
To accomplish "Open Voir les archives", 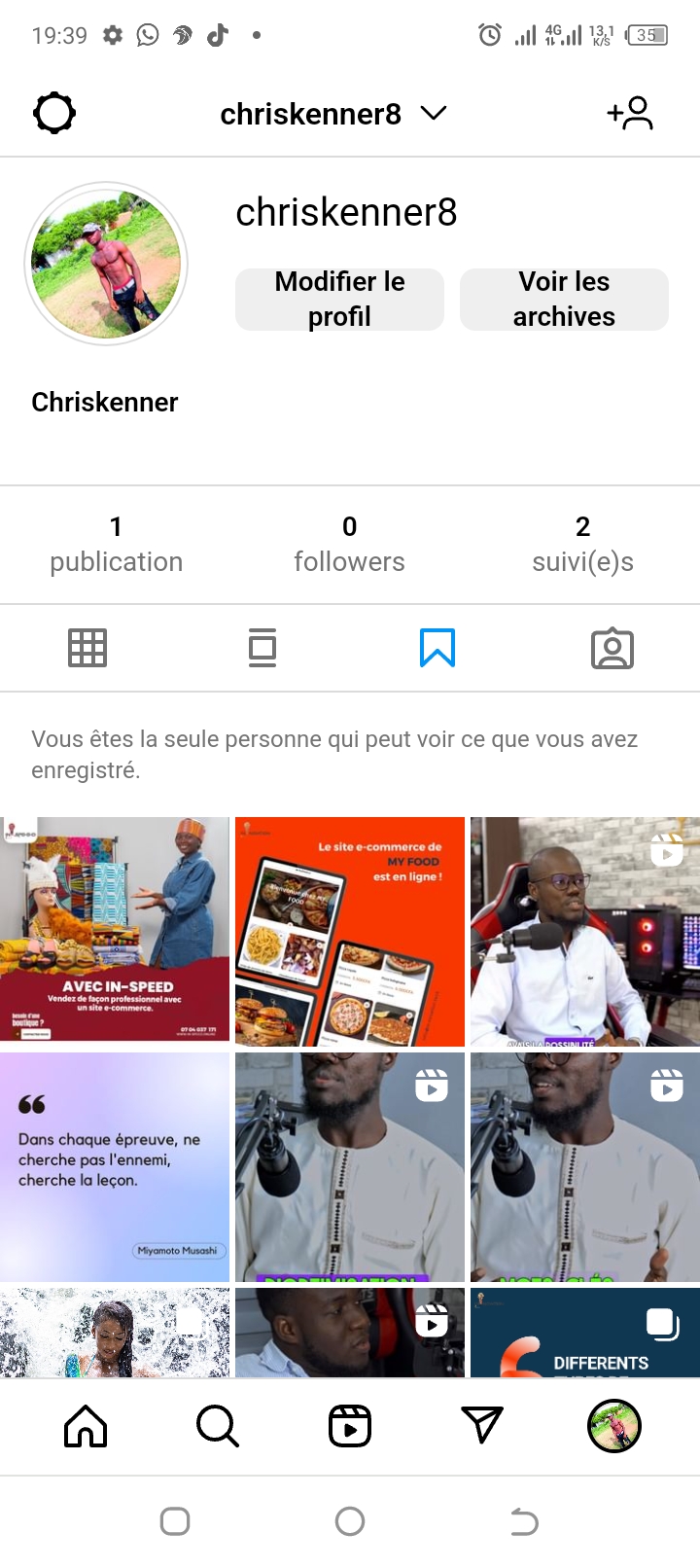I will click(x=564, y=300).
